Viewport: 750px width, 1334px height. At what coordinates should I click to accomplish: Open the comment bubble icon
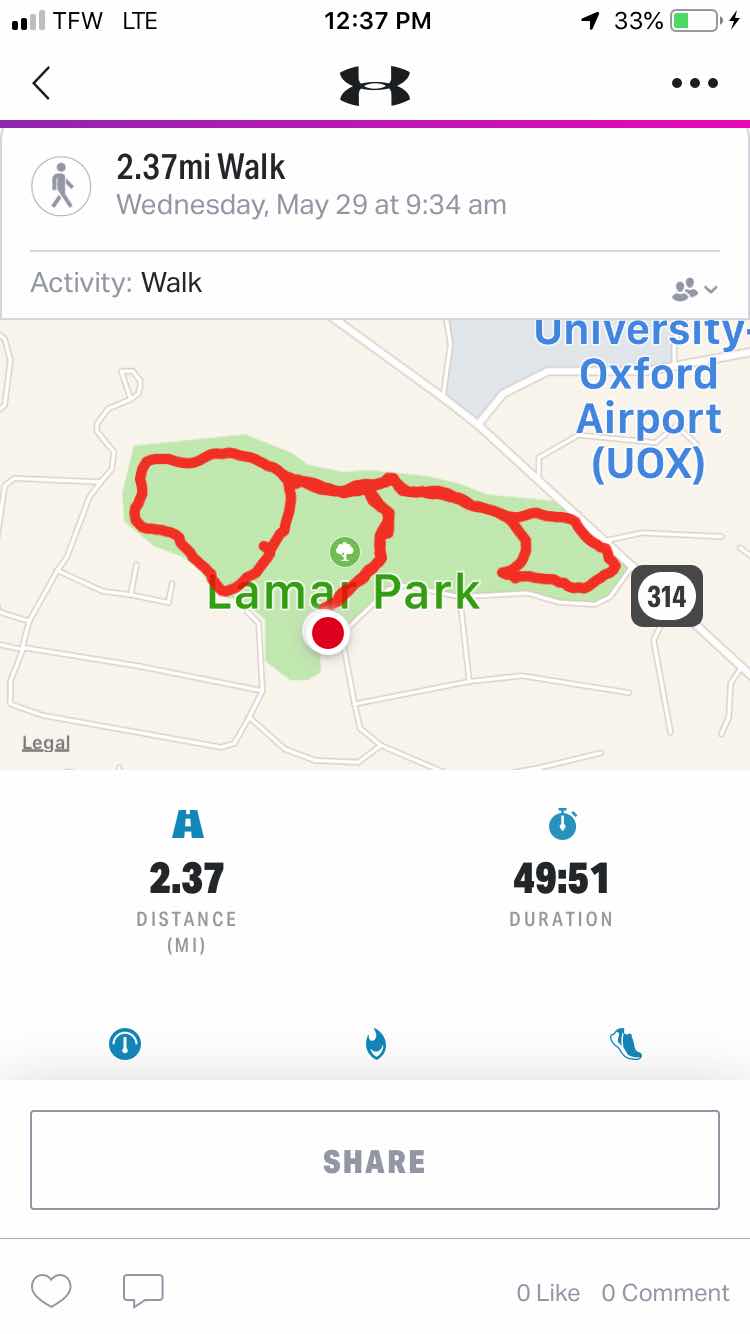[x=143, y=1291]
